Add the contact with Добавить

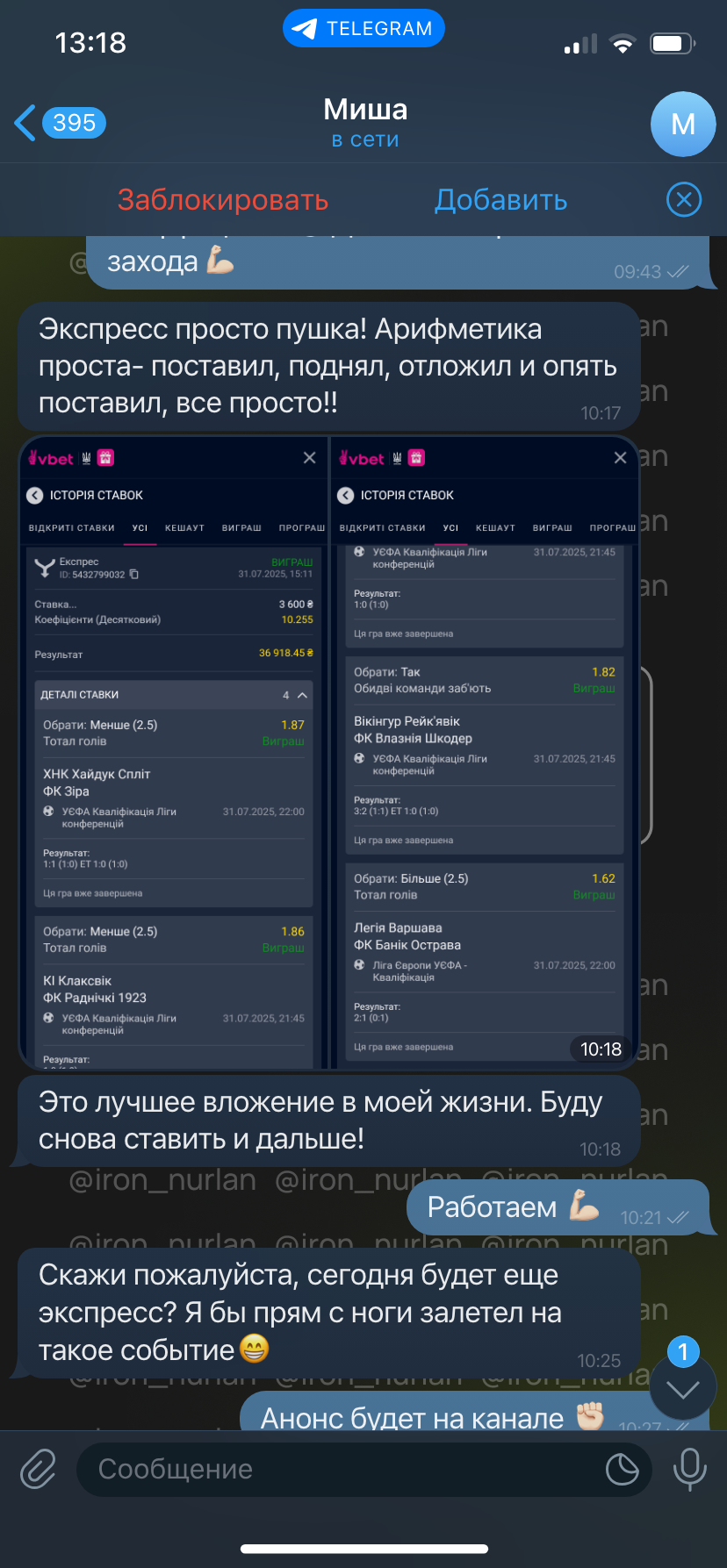pos(500,200)
